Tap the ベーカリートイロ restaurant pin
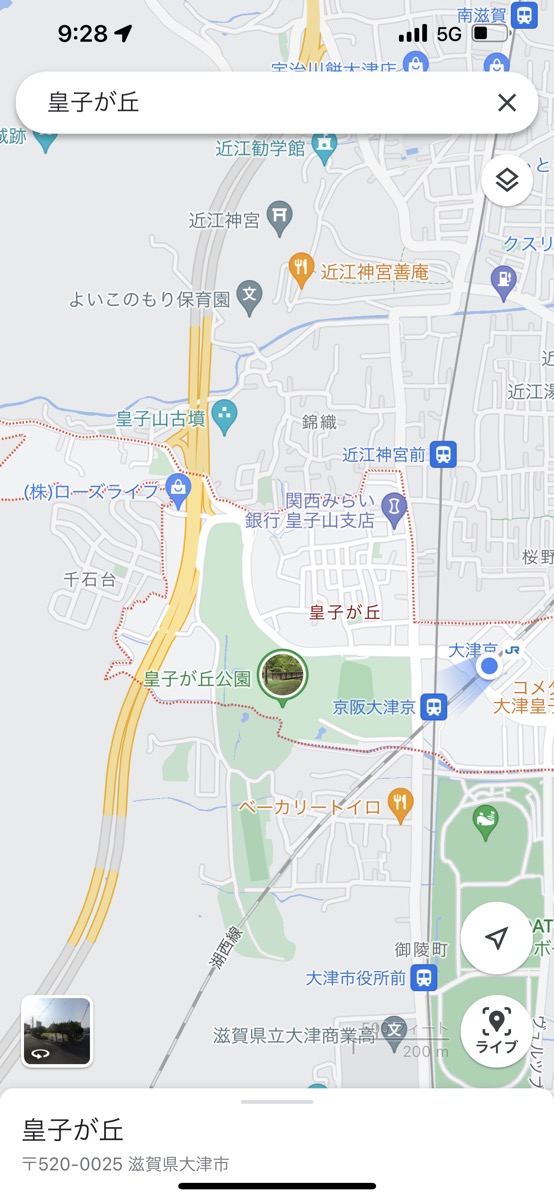 401,805
